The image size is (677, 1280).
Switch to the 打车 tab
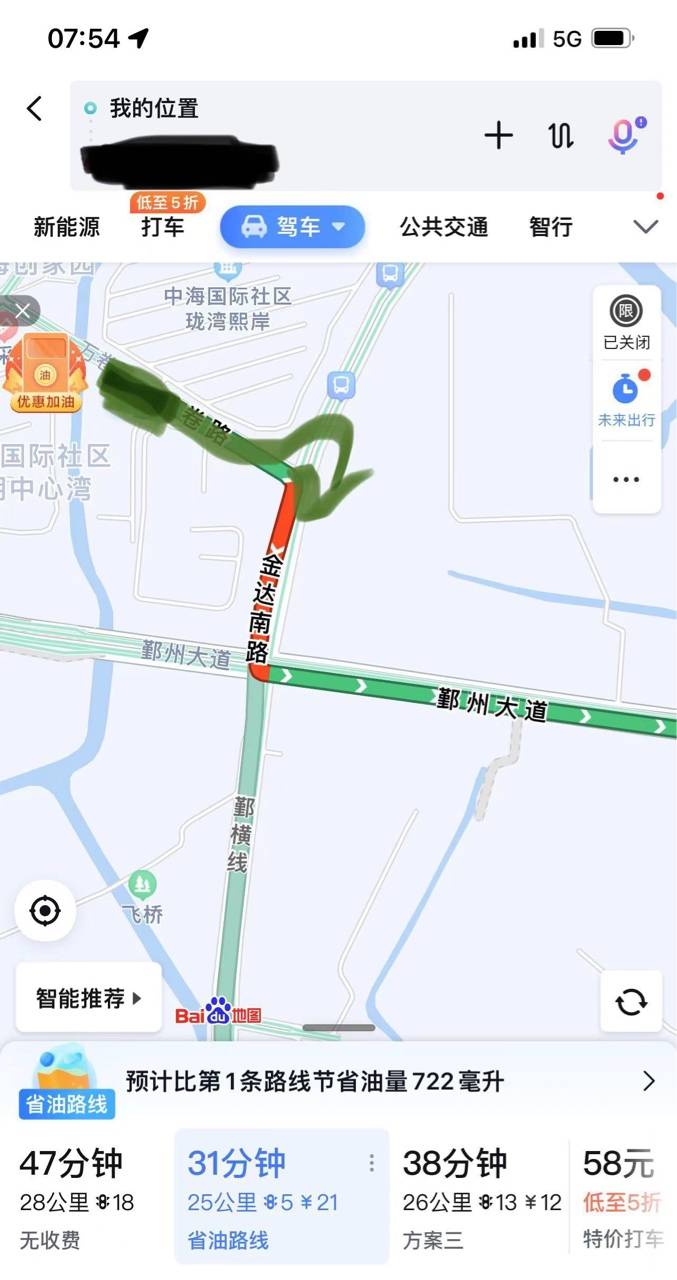pos(162,227)
